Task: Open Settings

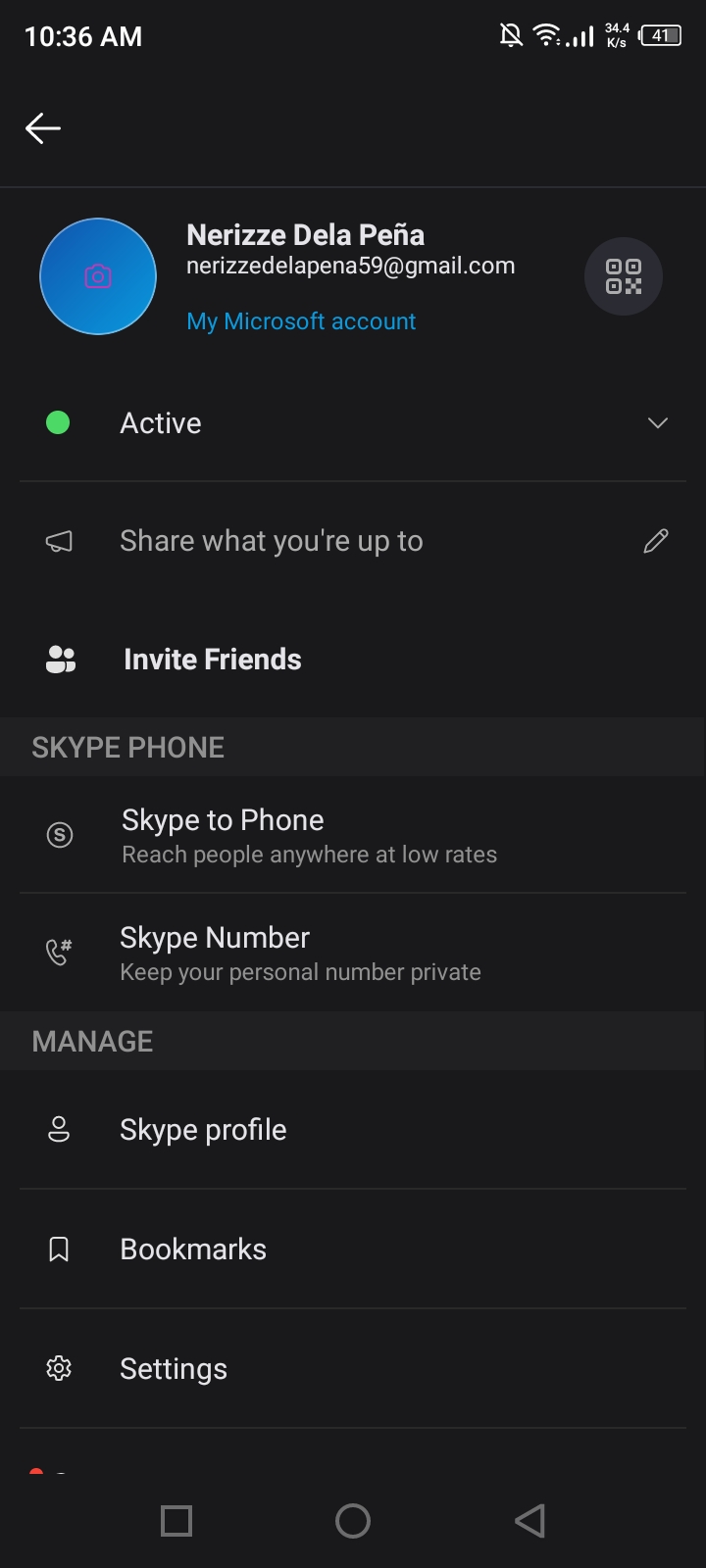Action: [x=353, y=1369]
